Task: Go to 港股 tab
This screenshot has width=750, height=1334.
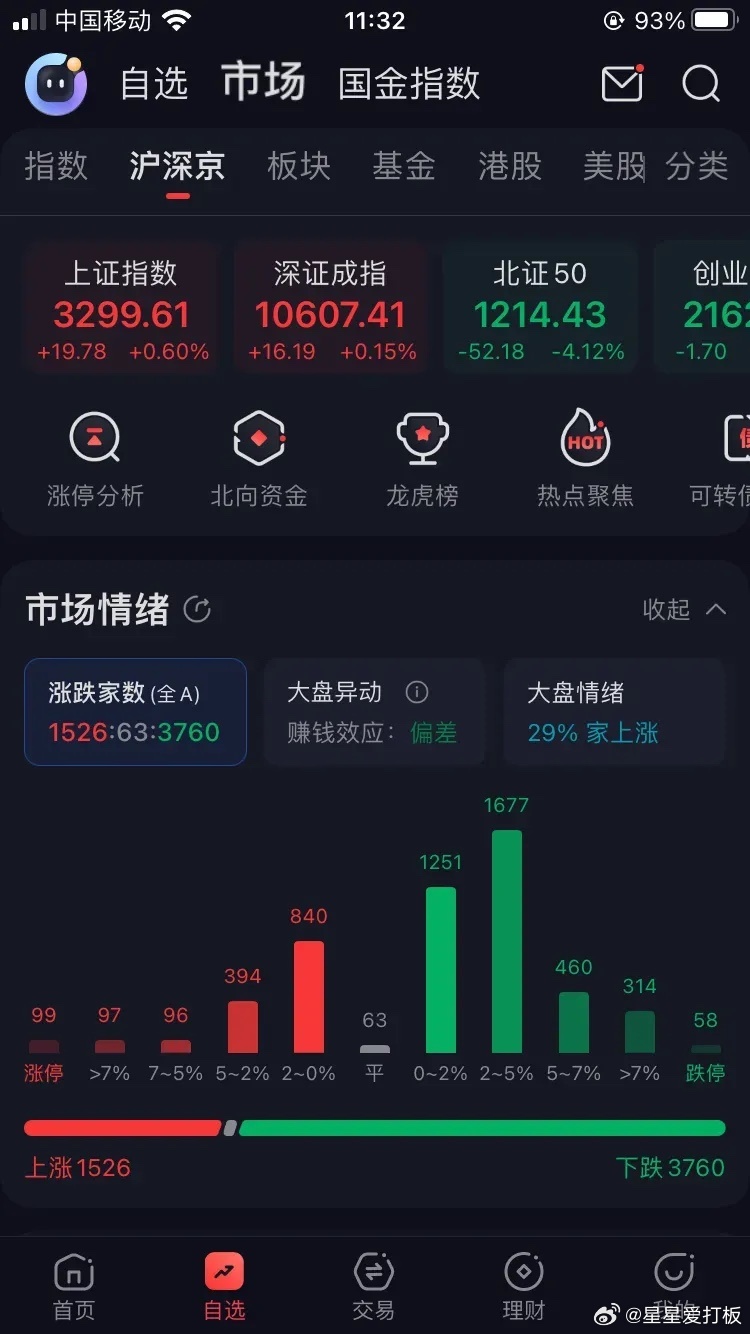Action: tap(510, 166)
